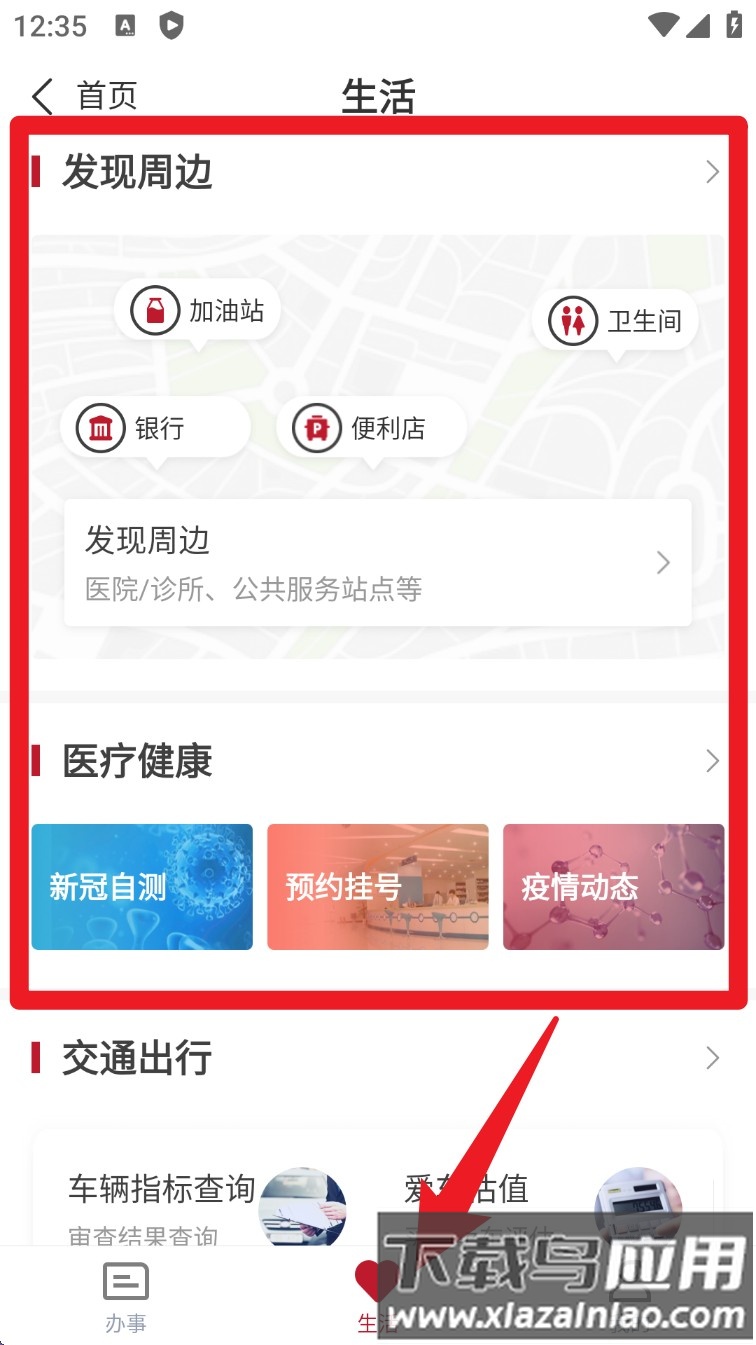Open 车辆指标查询 vehicle quota lookup

(x=160, y=1189)
